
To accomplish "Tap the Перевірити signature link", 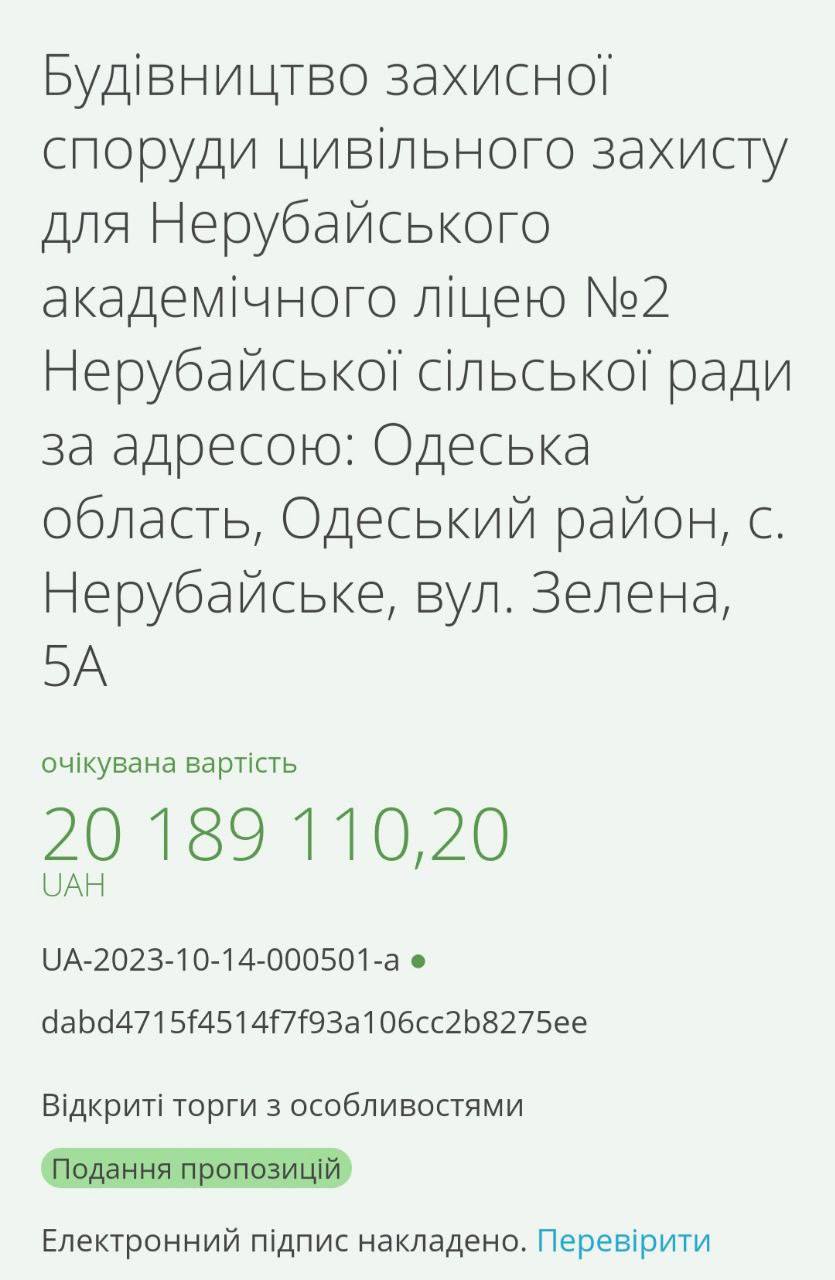I will [623, 1241].
